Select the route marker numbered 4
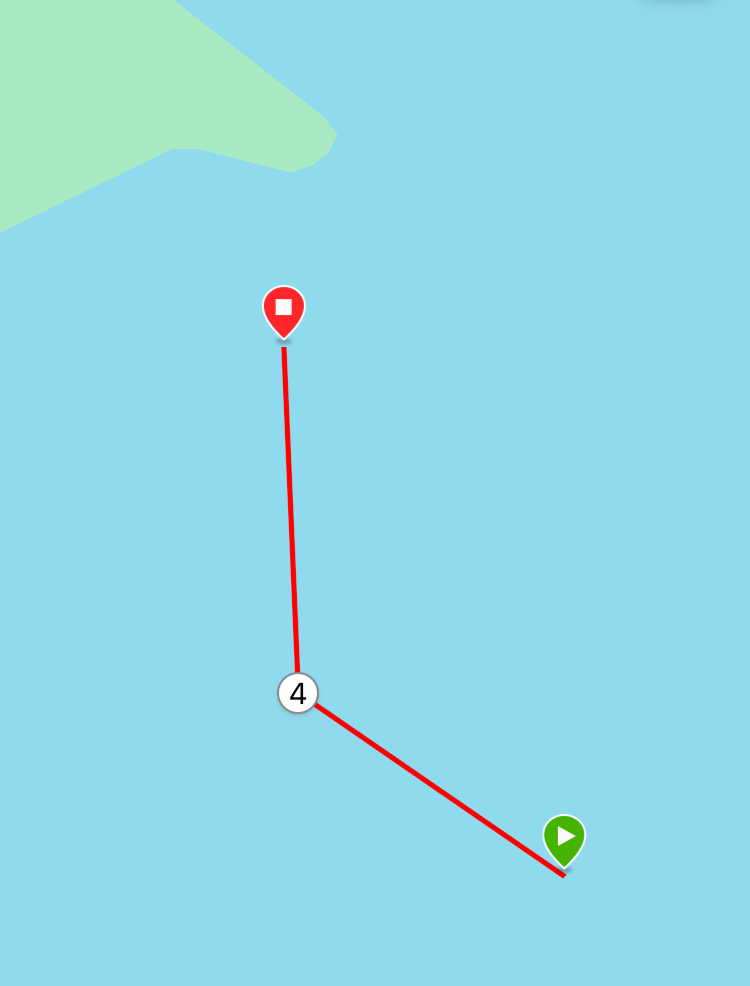Viewport: 750px width, 986px height. (298, 693)
